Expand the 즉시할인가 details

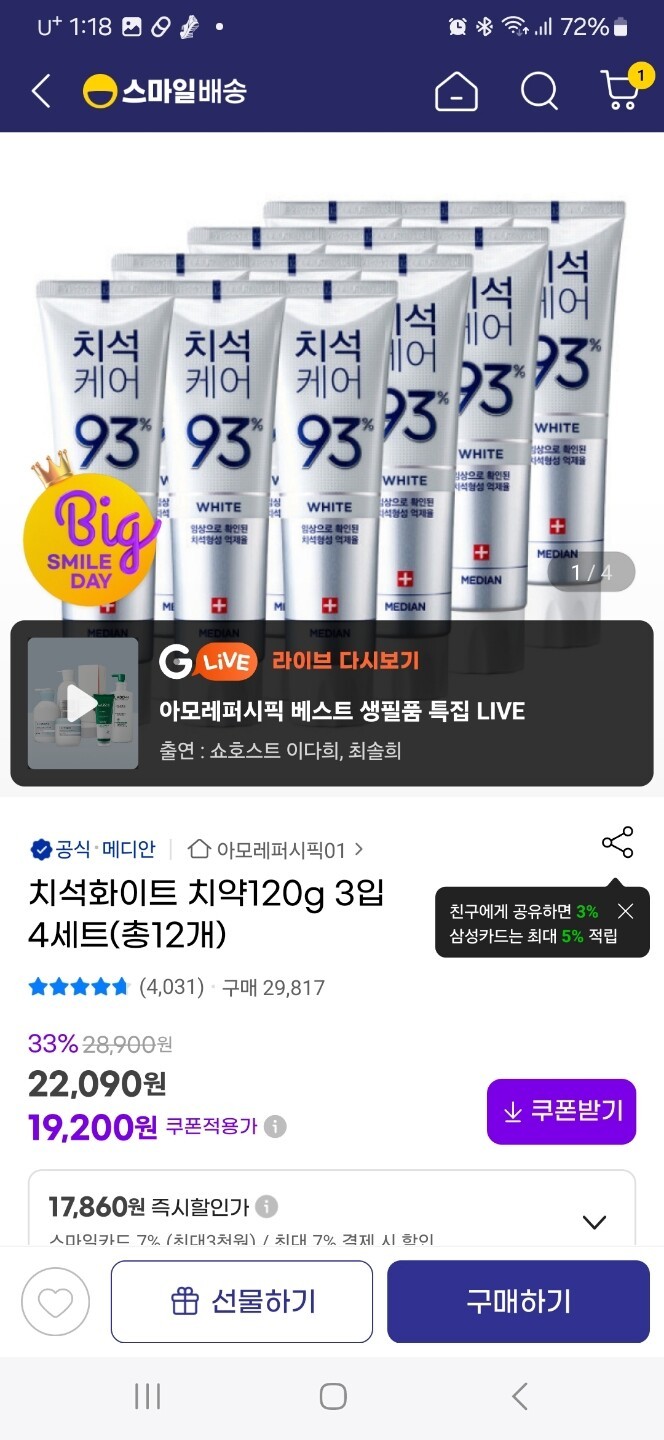(x=594, y=1222)
